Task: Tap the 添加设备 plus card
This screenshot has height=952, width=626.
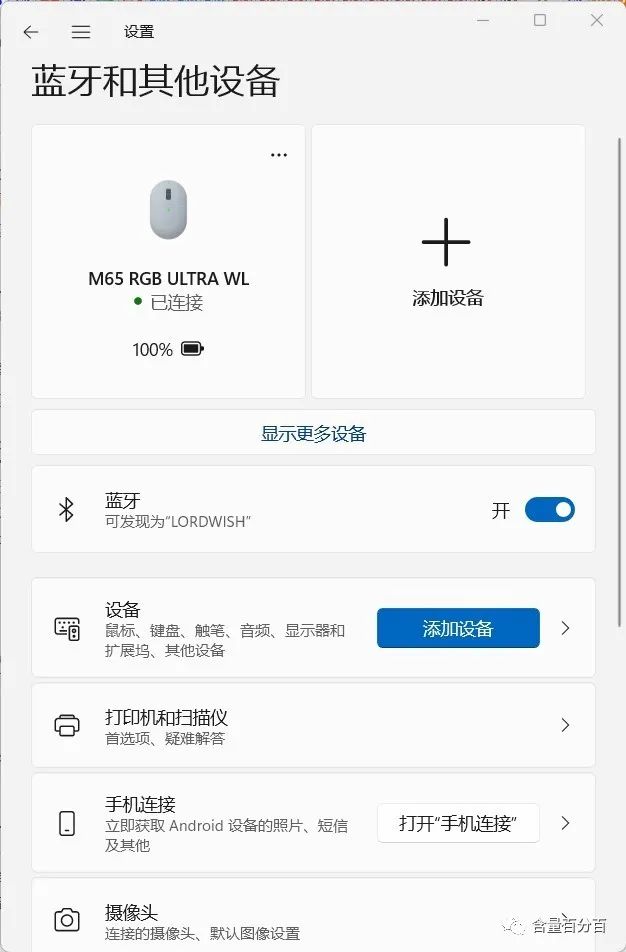Action: (447, 261)
